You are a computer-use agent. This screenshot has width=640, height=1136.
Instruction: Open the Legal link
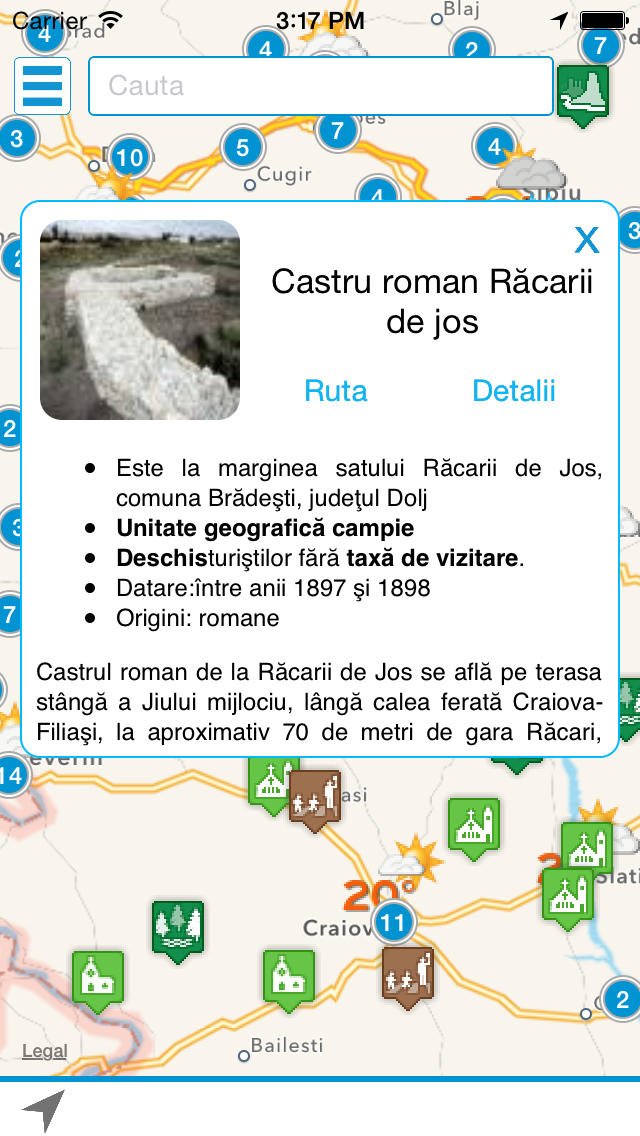pos(45,1051)
